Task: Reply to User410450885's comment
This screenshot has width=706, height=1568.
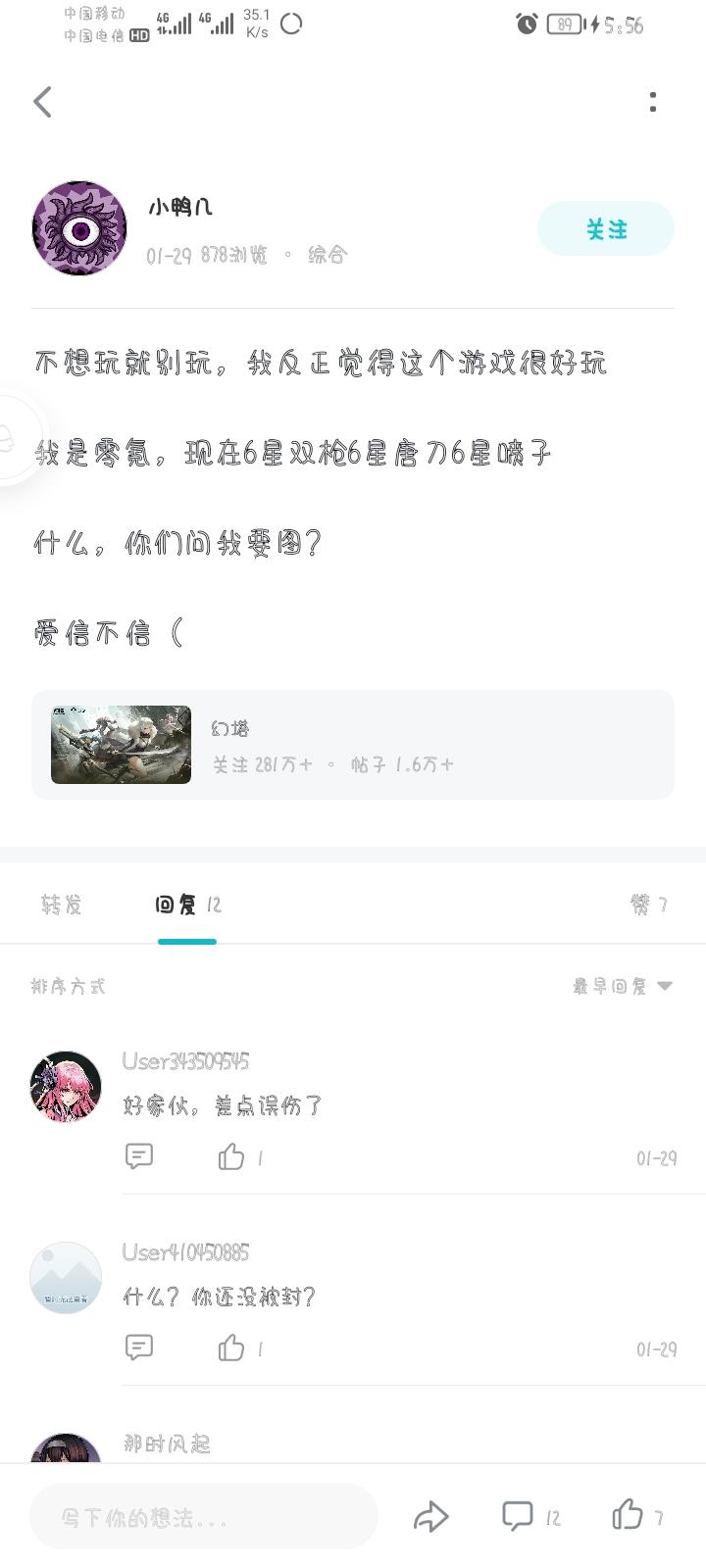Action: pyautogui.click(x=139, y=1347)
